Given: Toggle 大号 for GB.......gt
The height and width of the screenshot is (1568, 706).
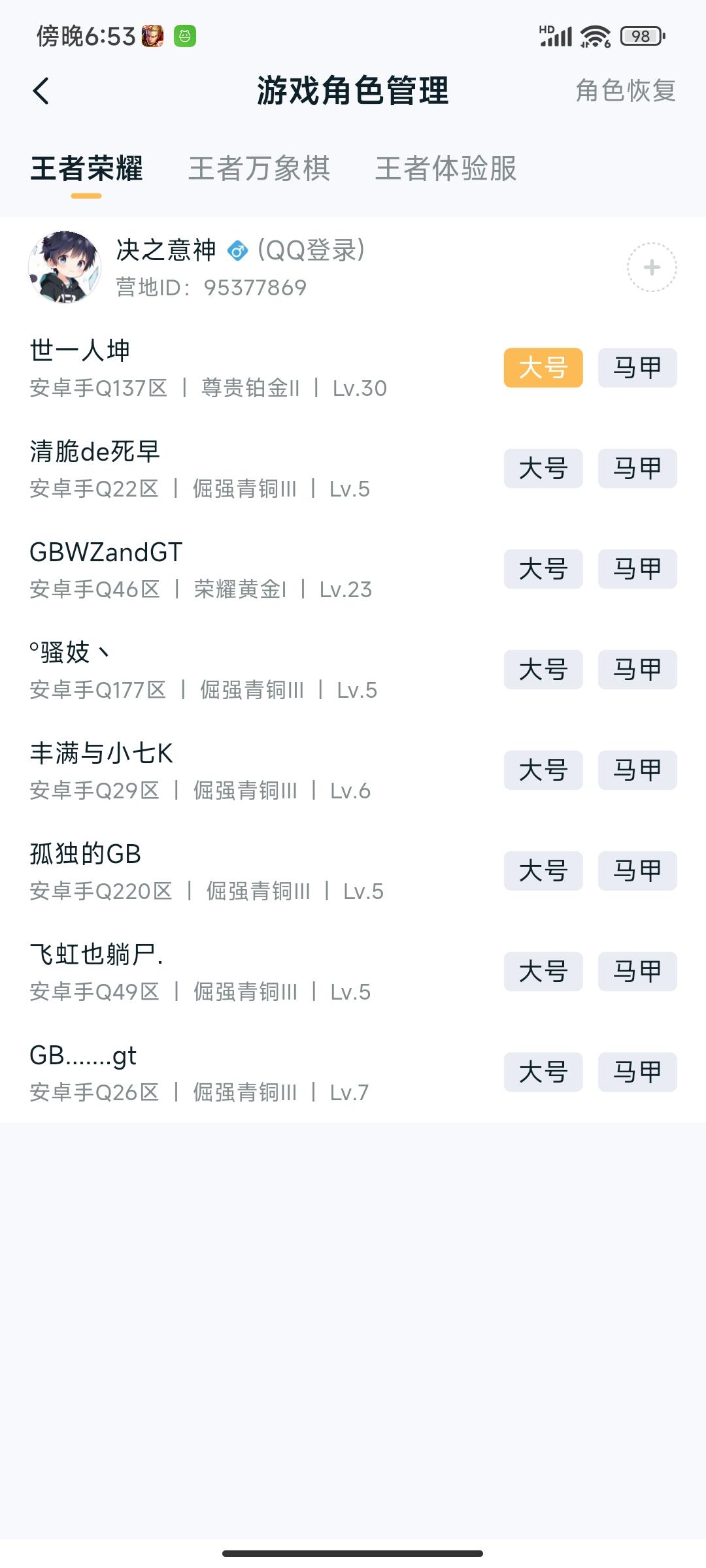Looking at the screenshot, I should pyautogui.click(x=543, y=1071).
